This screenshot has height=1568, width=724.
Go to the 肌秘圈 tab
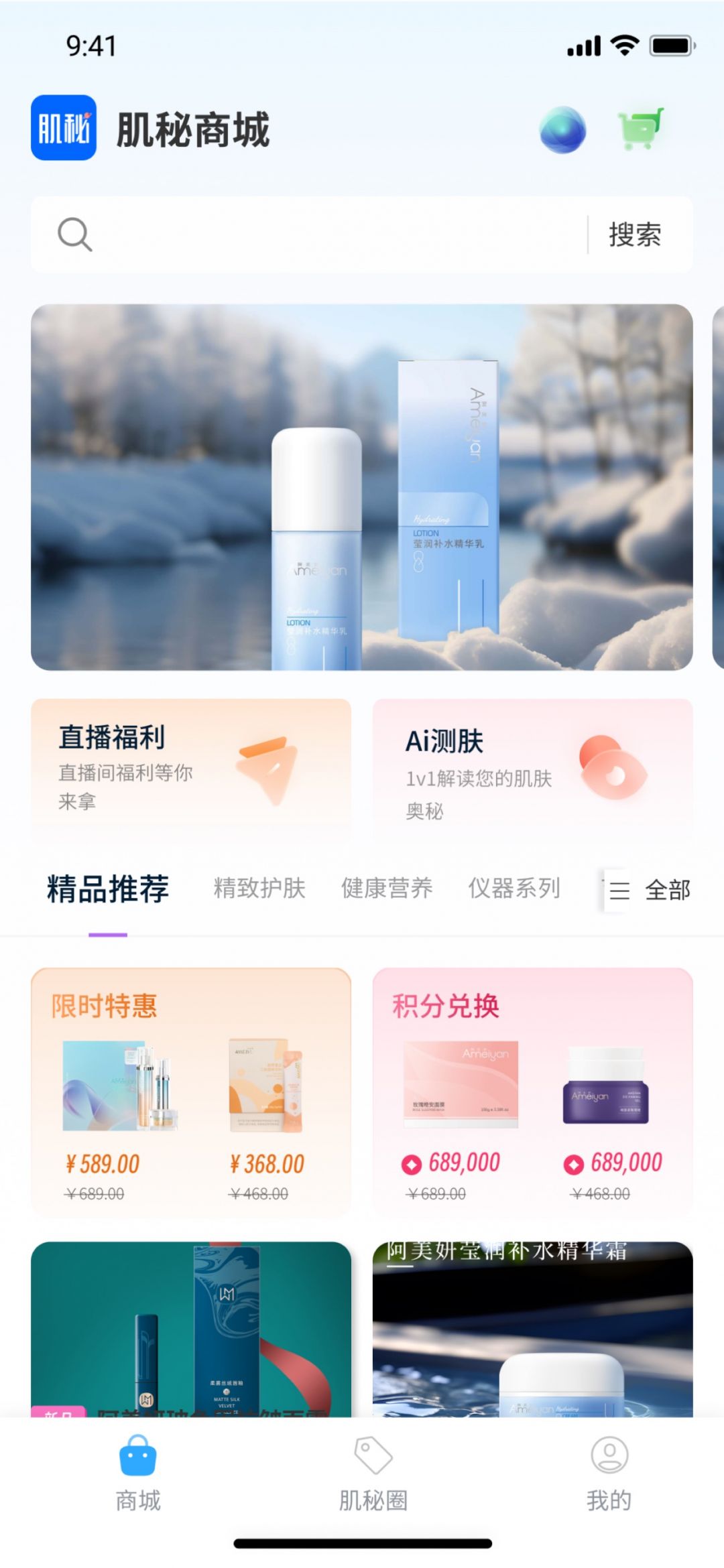point(373,1472)
